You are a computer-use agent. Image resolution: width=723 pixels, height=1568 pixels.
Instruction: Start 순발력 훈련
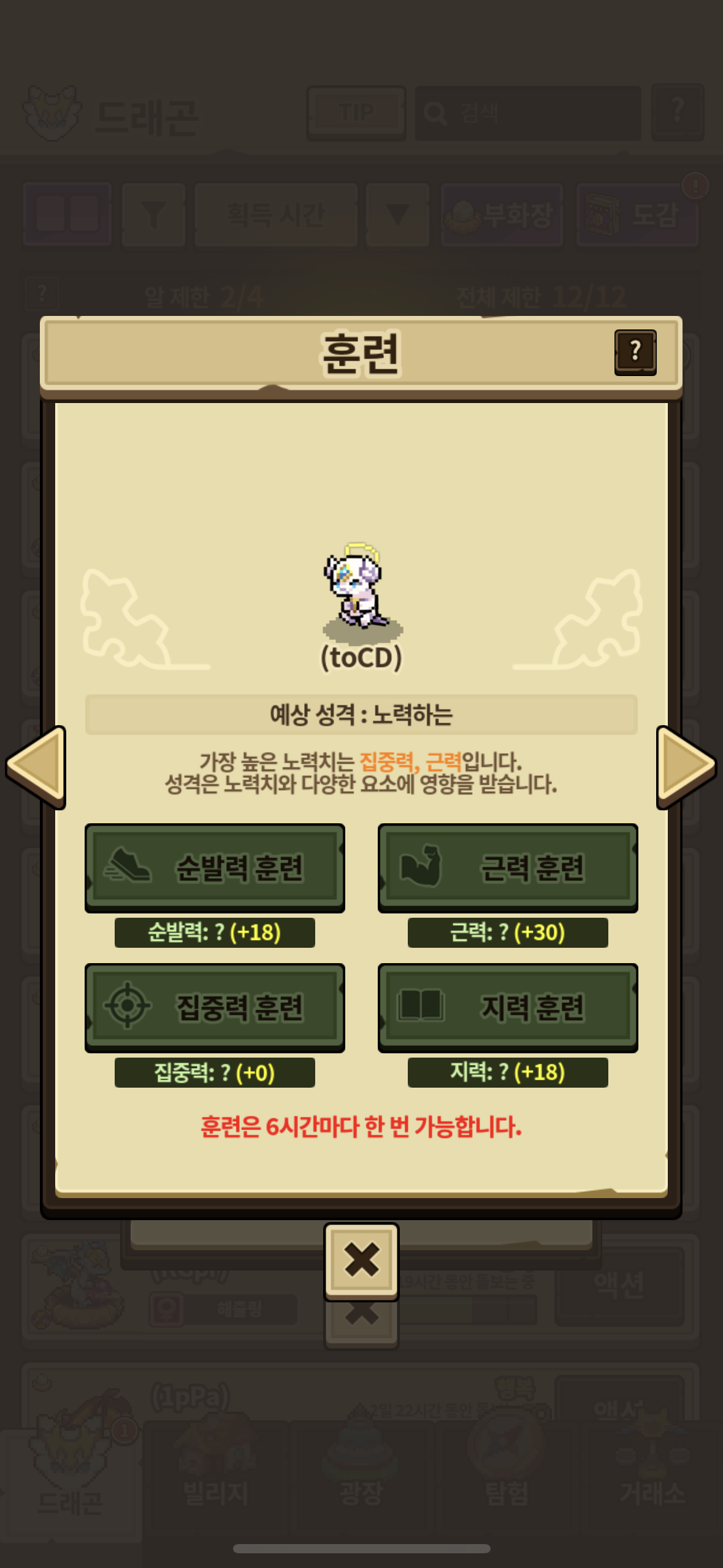click(x=215, y=867)
